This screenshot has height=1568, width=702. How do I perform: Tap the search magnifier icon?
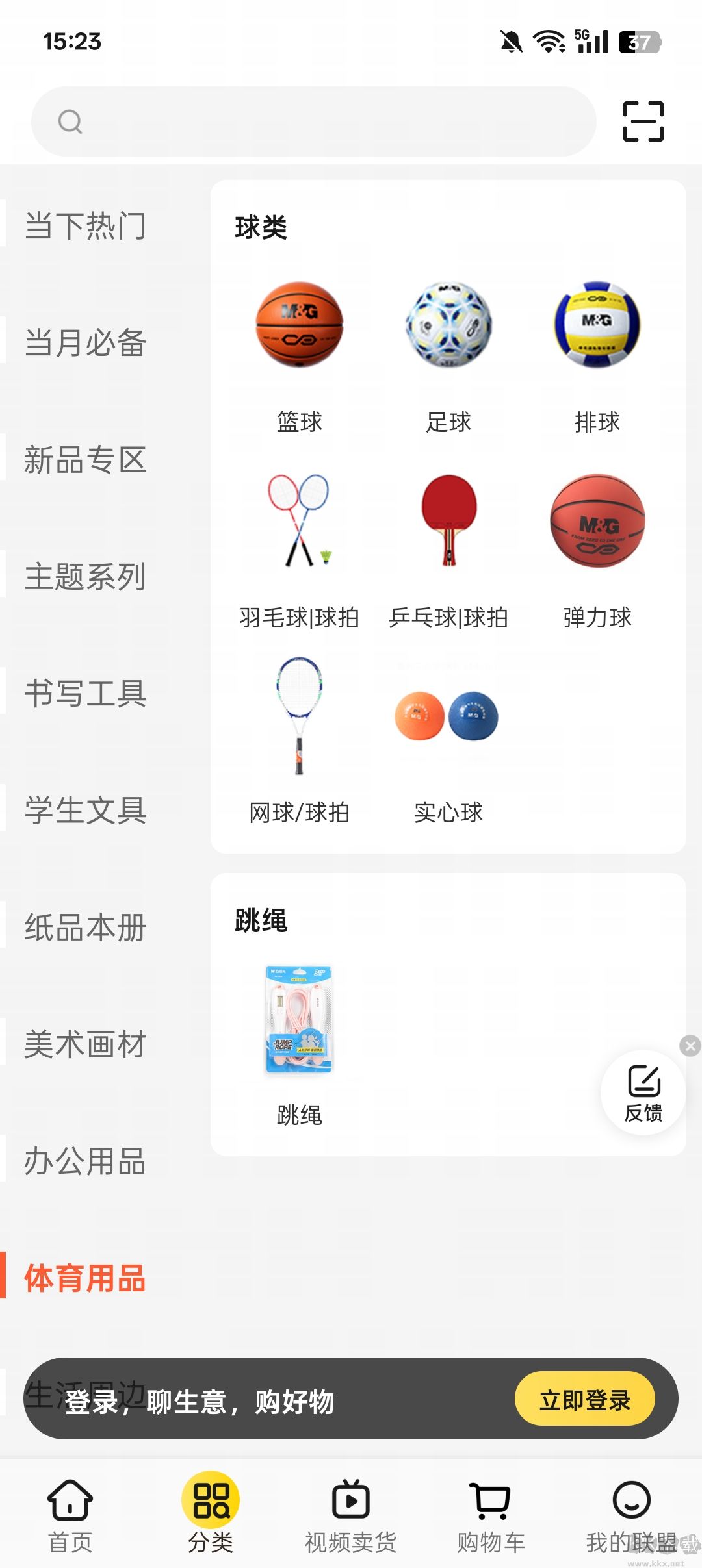[70, 122]
